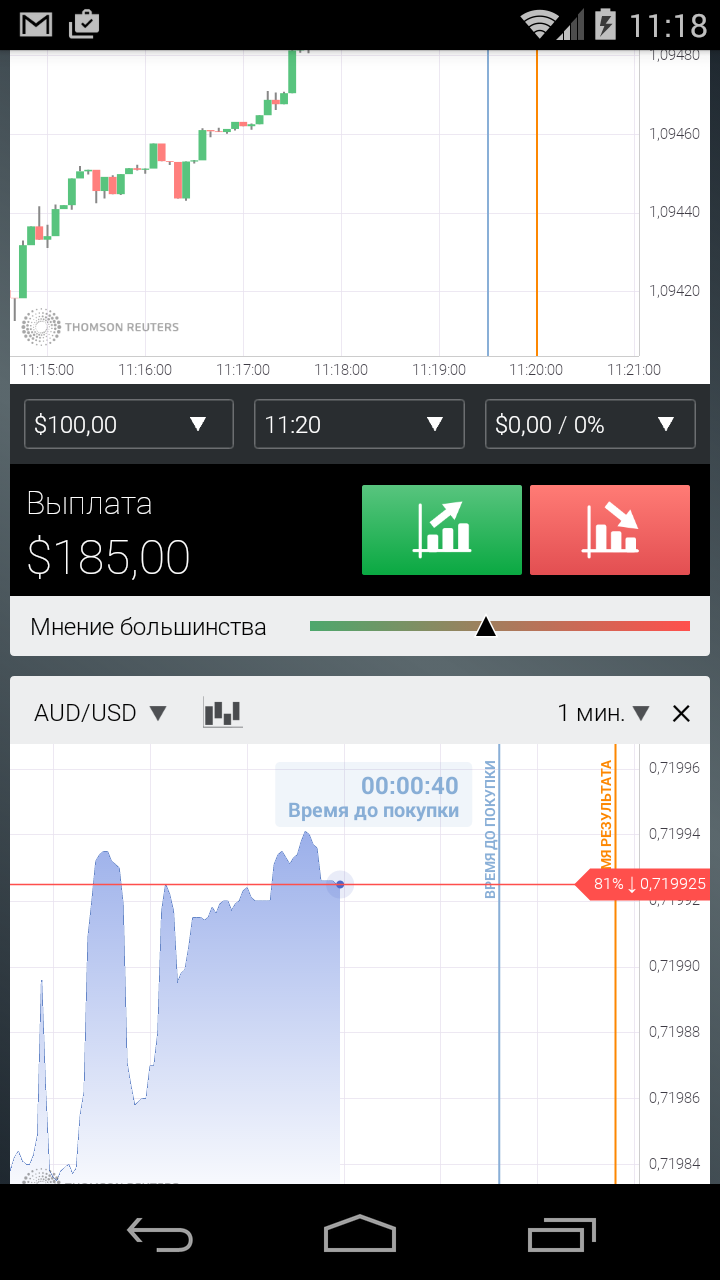Close the AUD/USD chart panel

pos(681,713)
